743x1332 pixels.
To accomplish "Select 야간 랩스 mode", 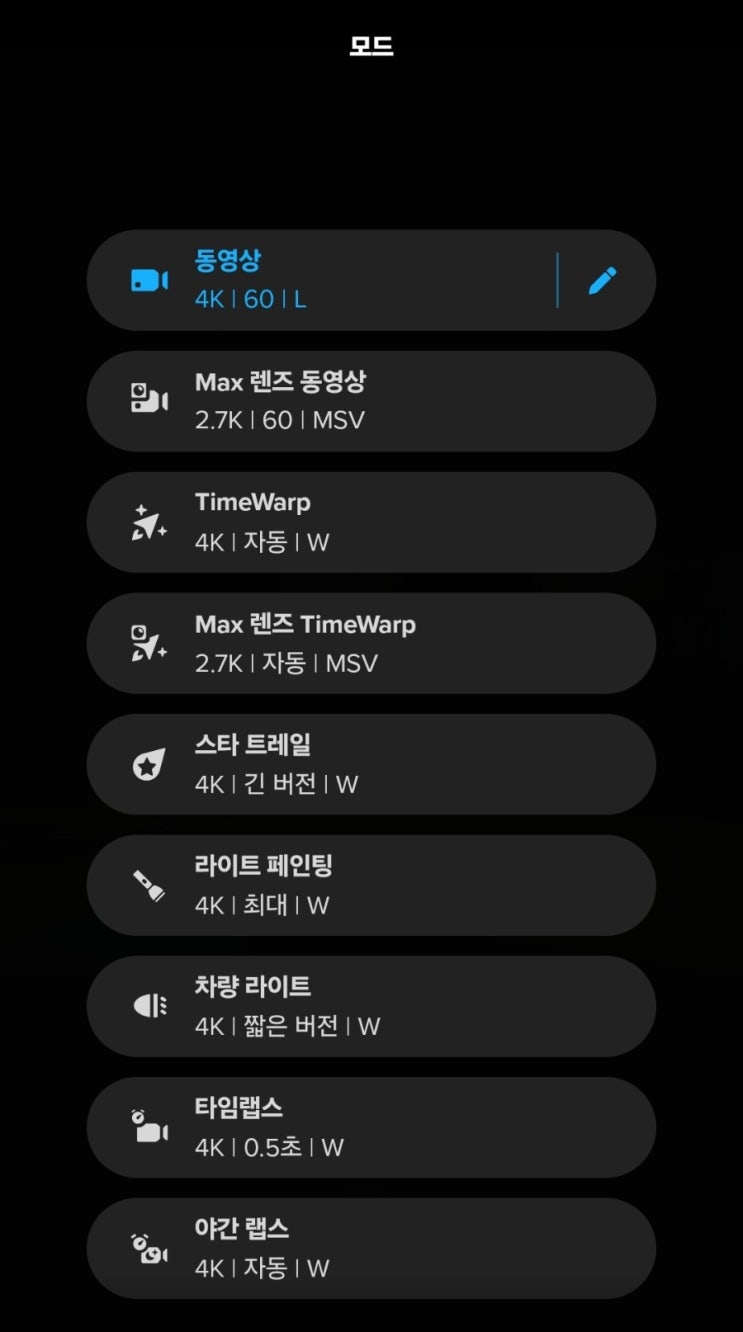I will pyautogui.click(x=370, y=1248).
